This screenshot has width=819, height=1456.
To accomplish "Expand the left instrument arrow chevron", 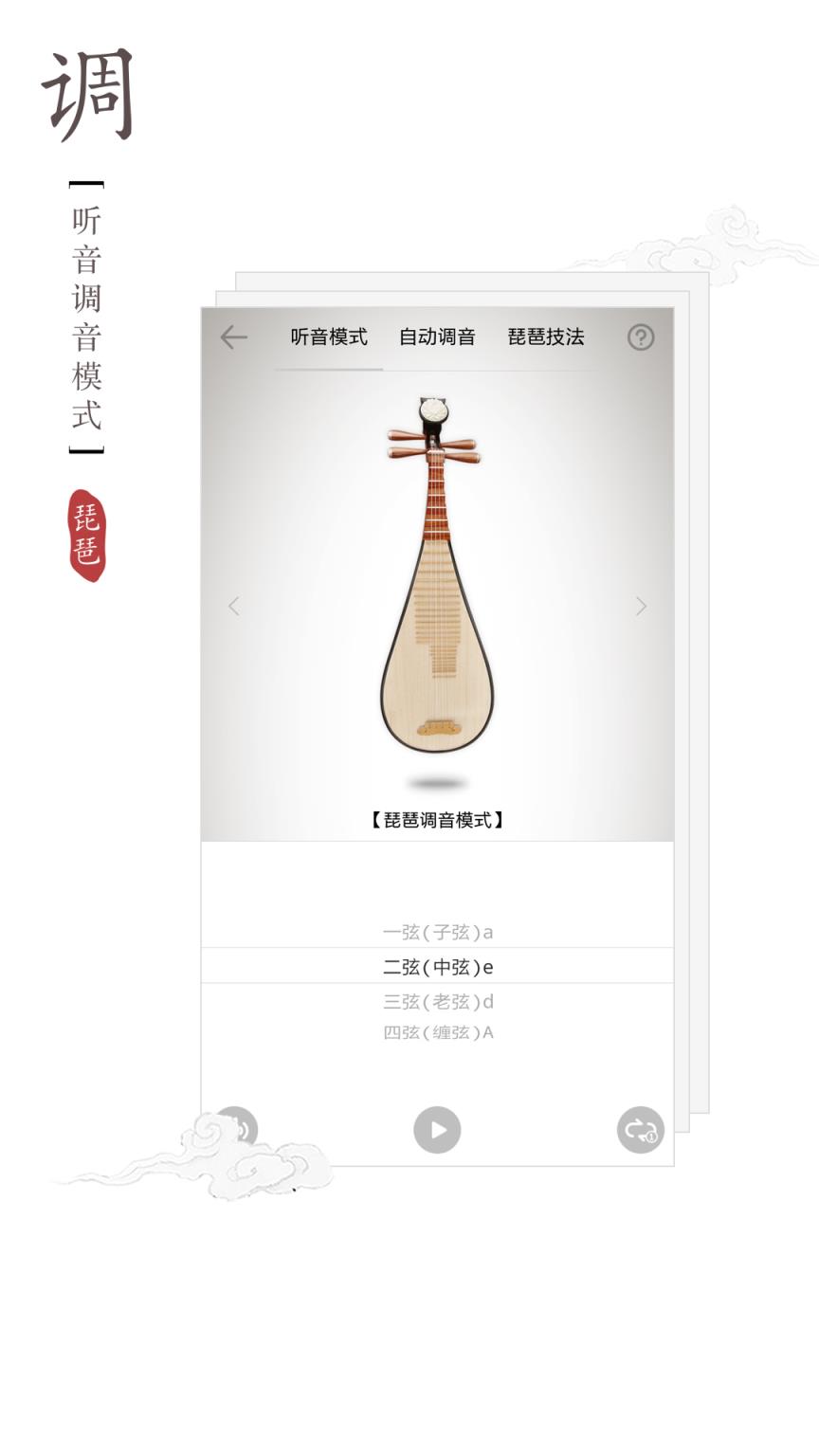I will pos(234,606).
